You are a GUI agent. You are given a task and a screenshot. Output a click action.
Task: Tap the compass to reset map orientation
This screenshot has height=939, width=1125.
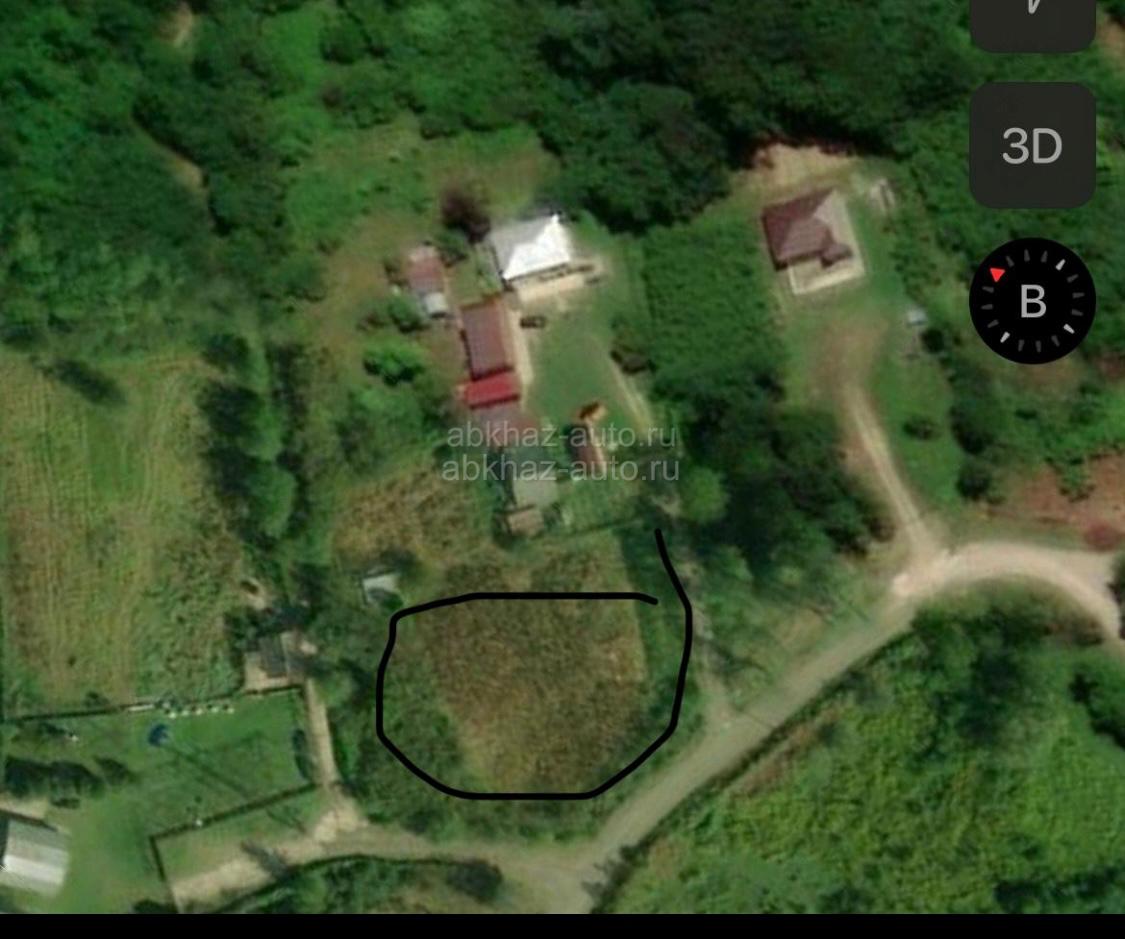click(1032, 300)
